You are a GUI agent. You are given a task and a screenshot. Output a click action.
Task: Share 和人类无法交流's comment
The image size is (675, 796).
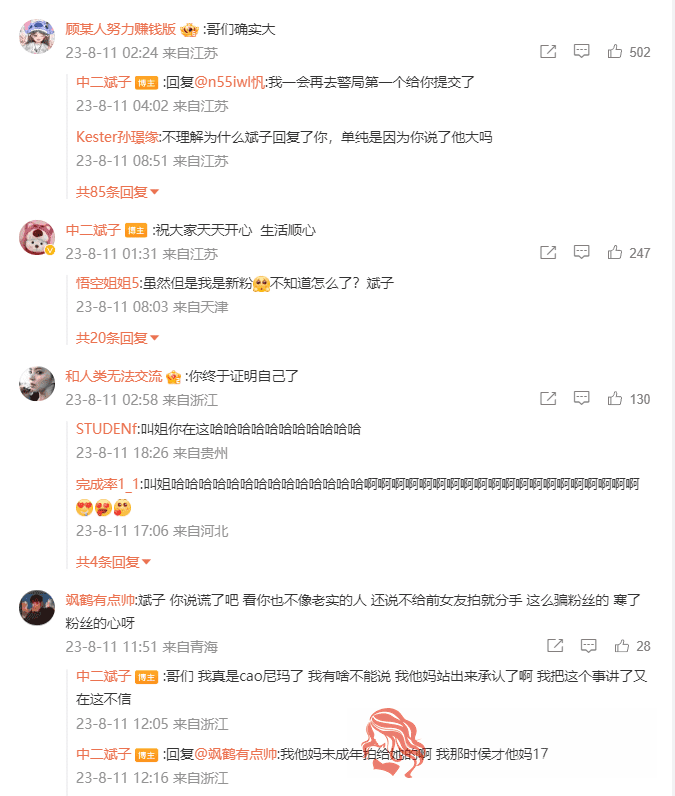coord(548,399)
